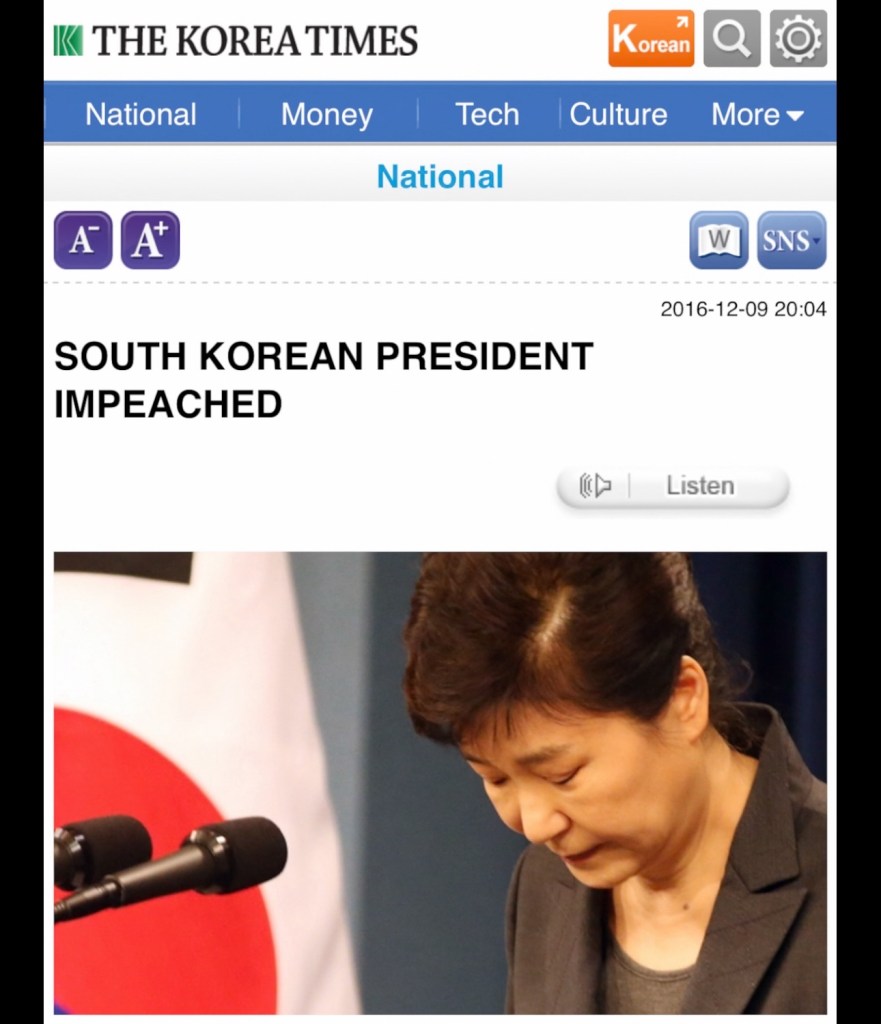Expand the More sections dropdown

point(757,114)
